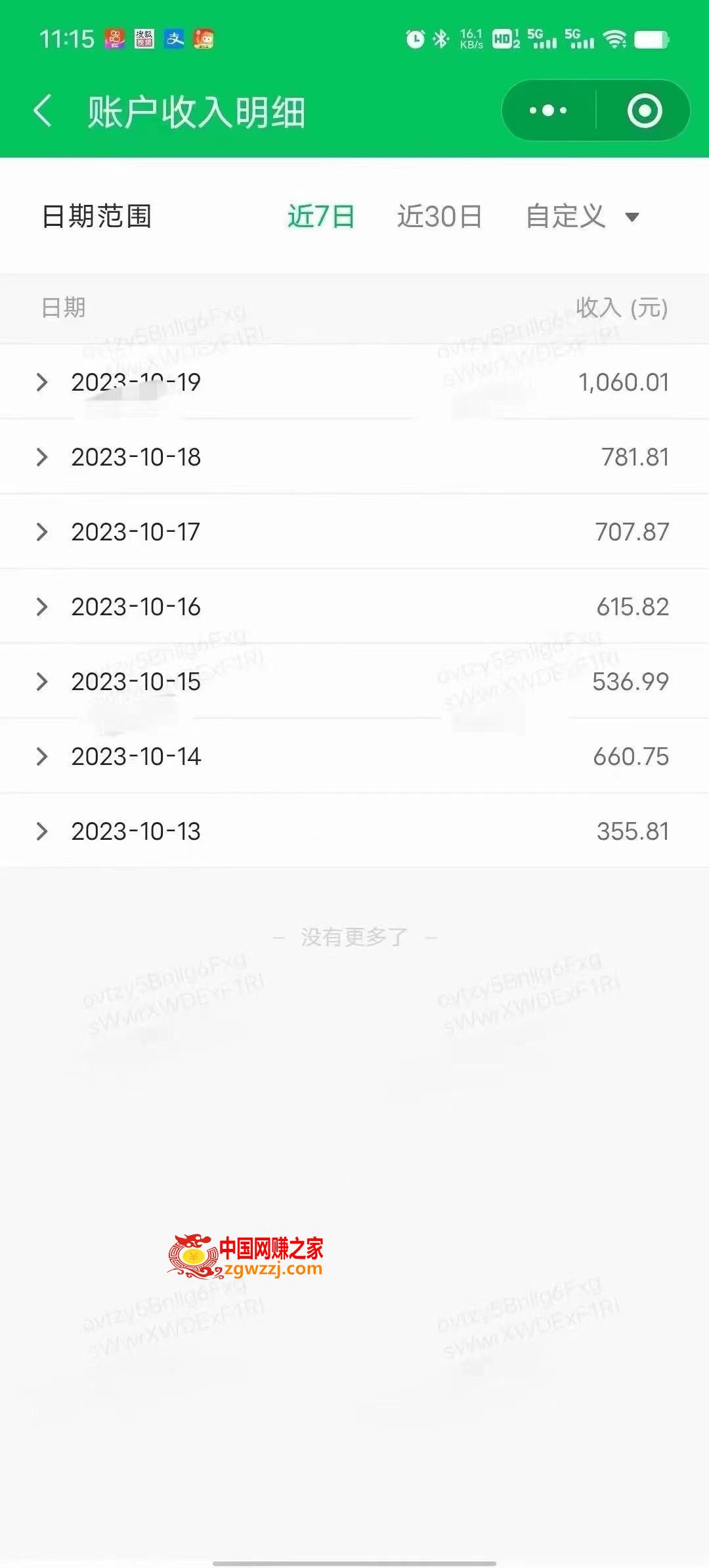The height and width of the screenshot is (1568, 709).
Task: Close the mini program via circle icon
Action: pos(644,111)
